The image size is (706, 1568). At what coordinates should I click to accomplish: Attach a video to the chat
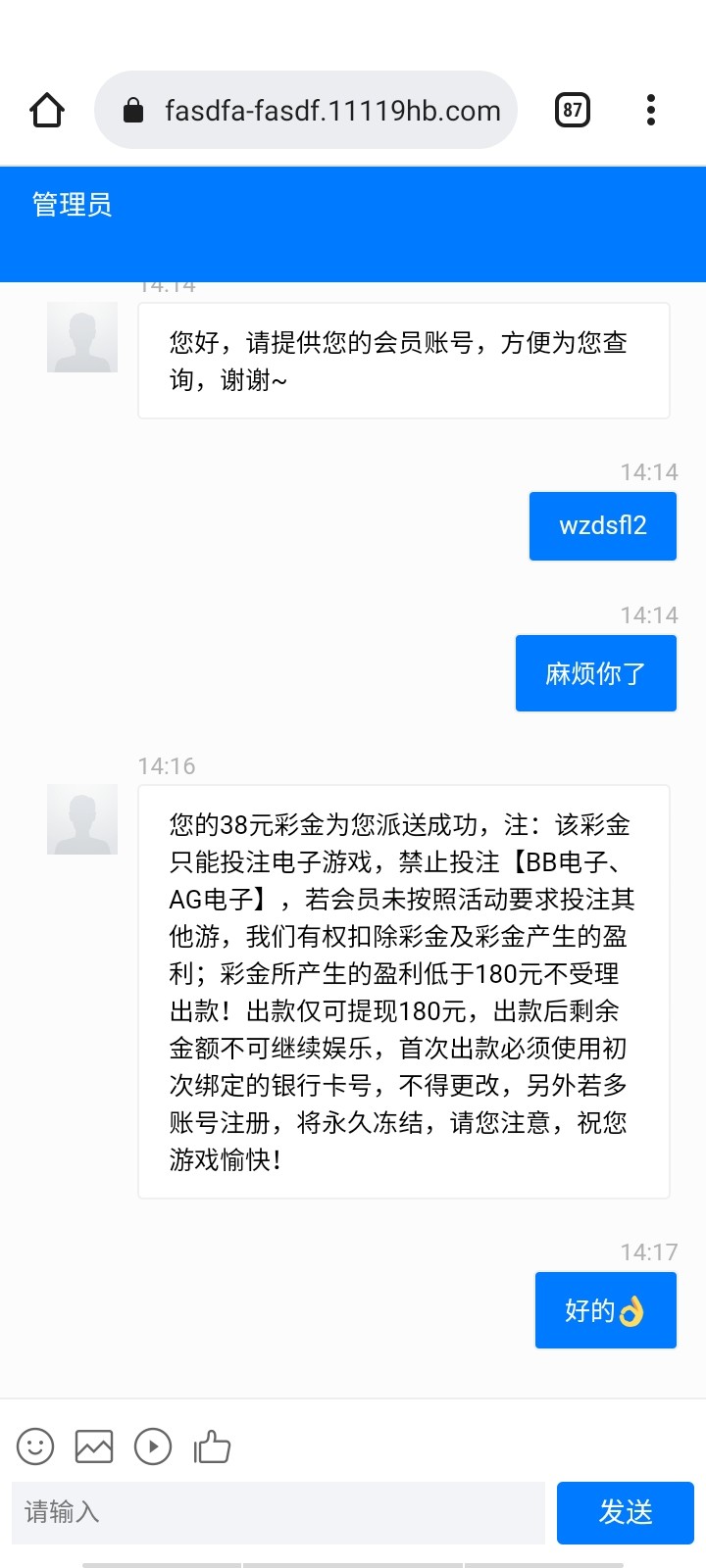click(153, 1446)
